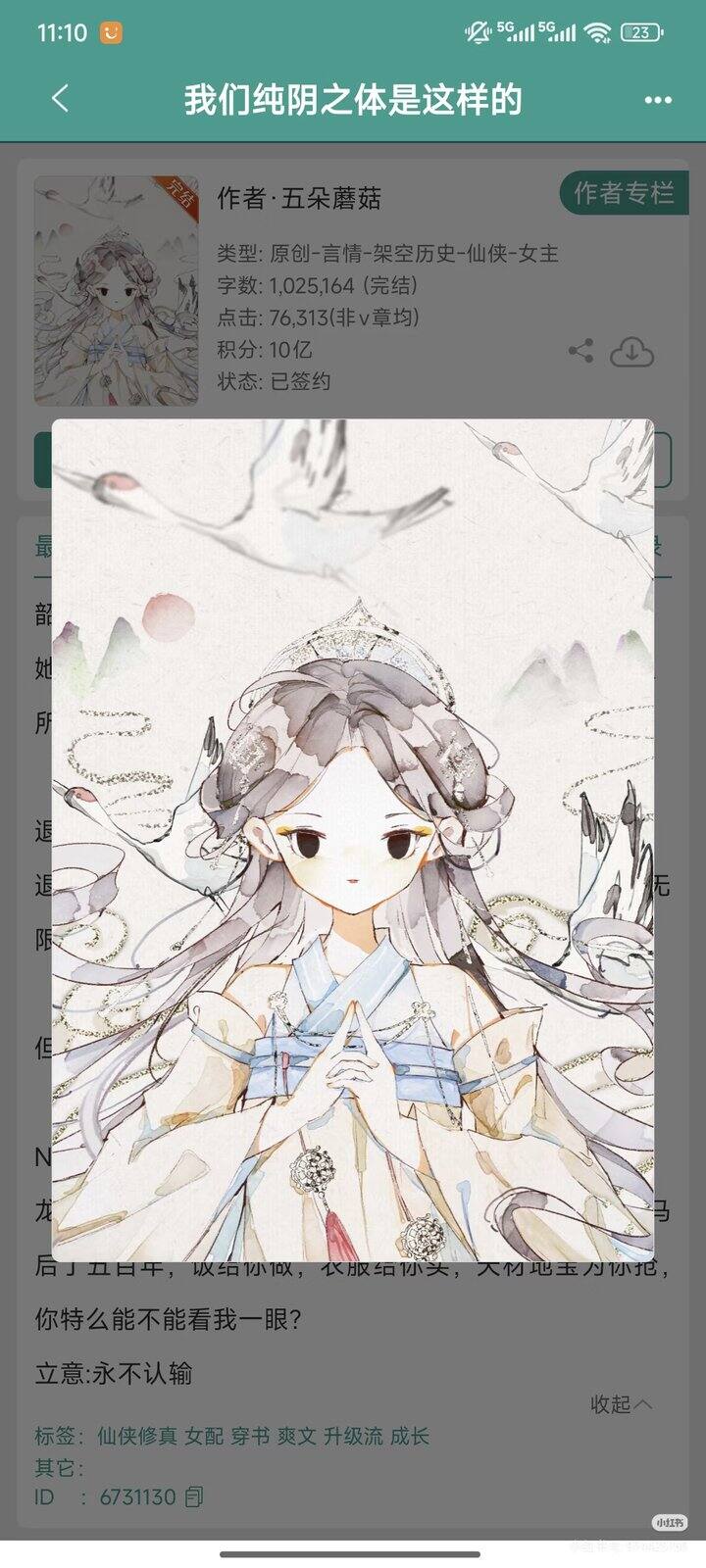The image size is (706, 1568).
Task: Go back using the top-left arrow
Action: click(x=60, y=99)
